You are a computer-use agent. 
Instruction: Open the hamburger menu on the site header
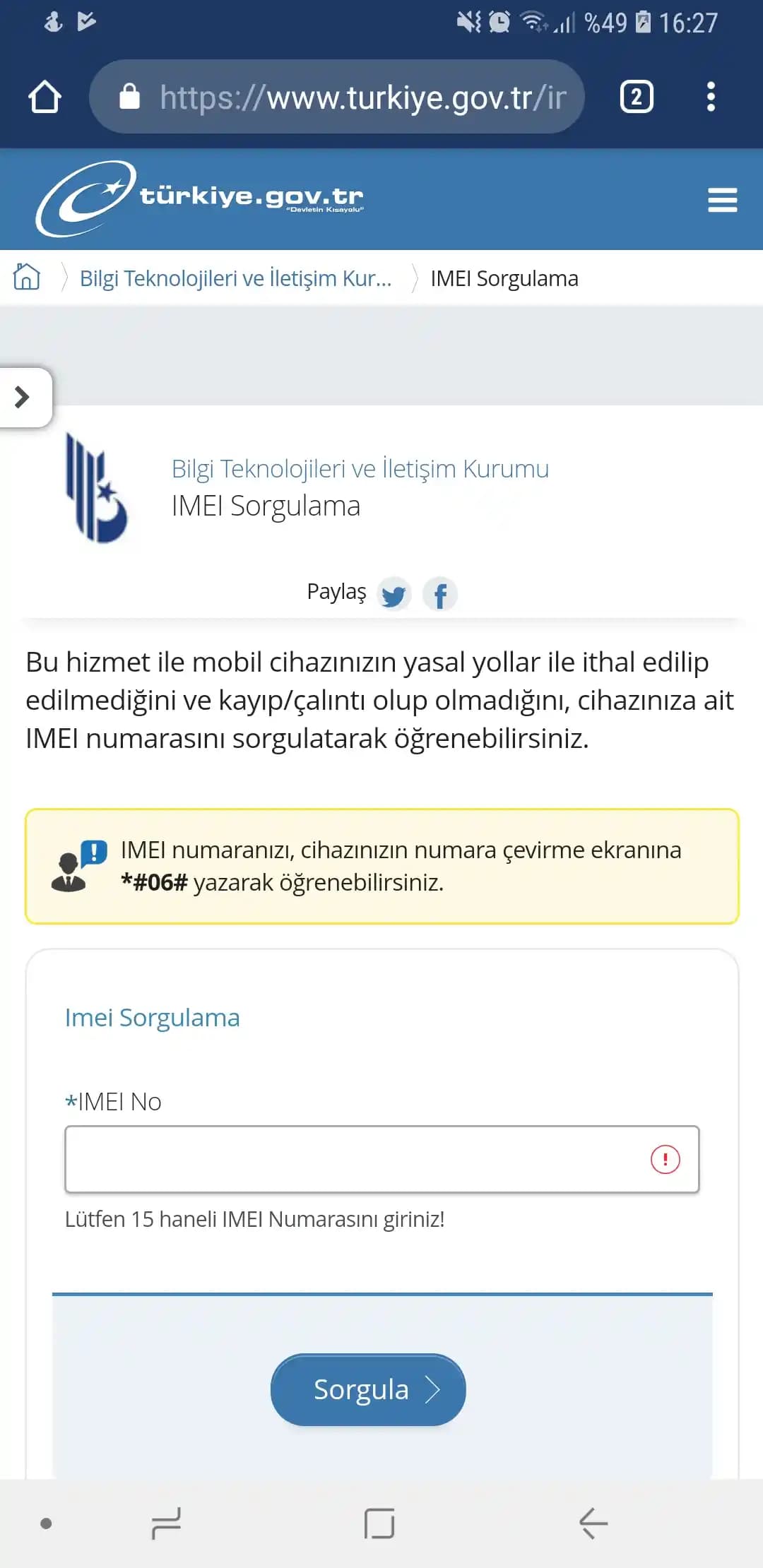[x=721, y=200]
